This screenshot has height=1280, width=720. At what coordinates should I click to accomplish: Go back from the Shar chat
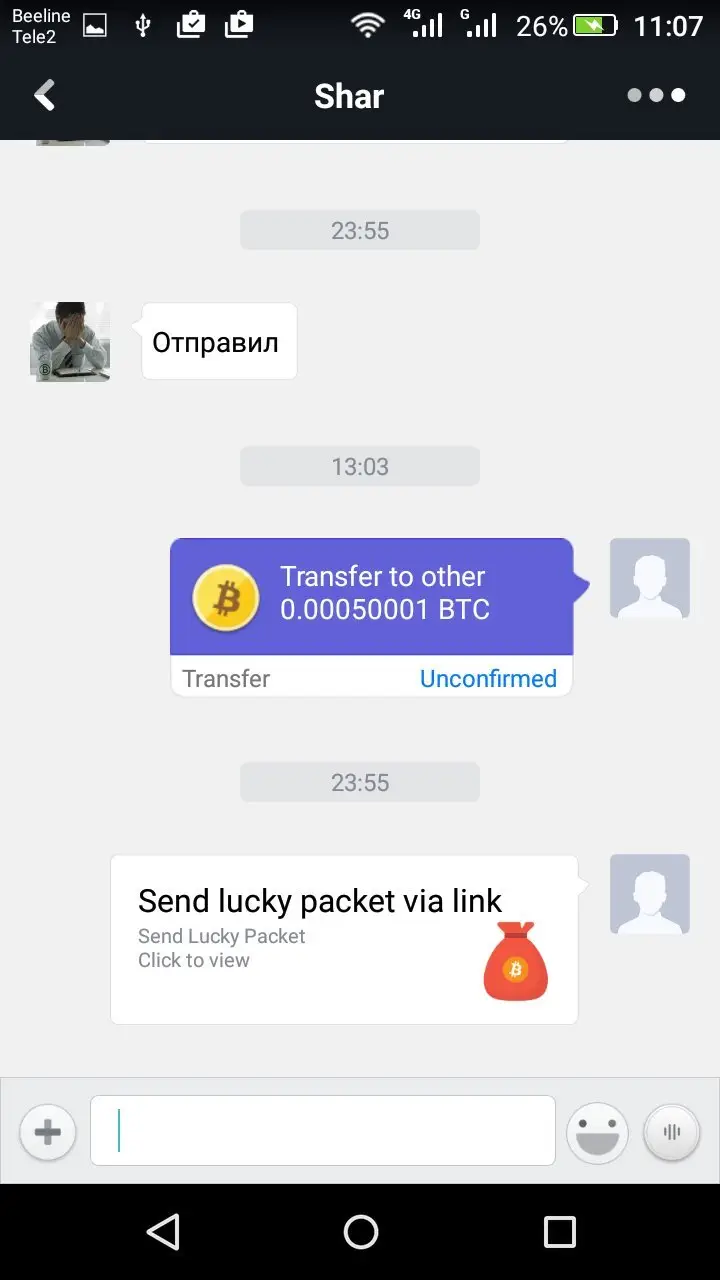click(44, 96)
